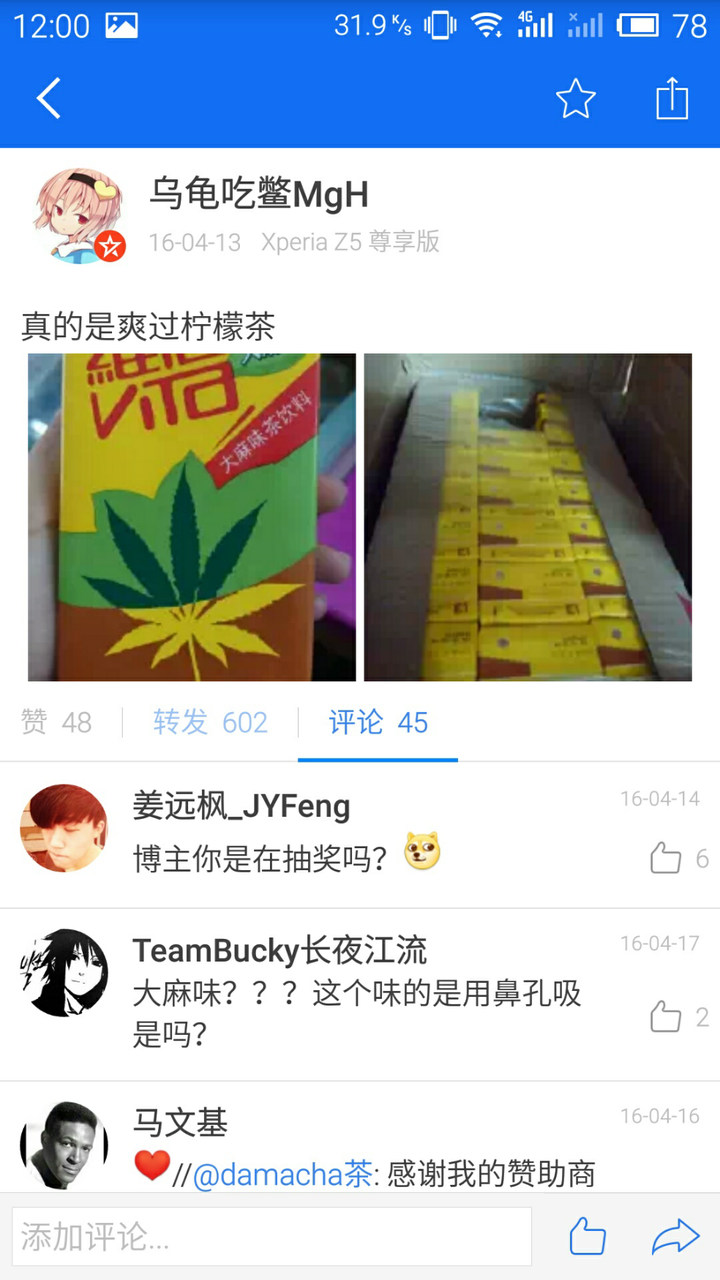Tap 姜远枫_JYFeng's profile picture
The height and width of the screenshot is (1280, 720).
click(x=64, y=830)
